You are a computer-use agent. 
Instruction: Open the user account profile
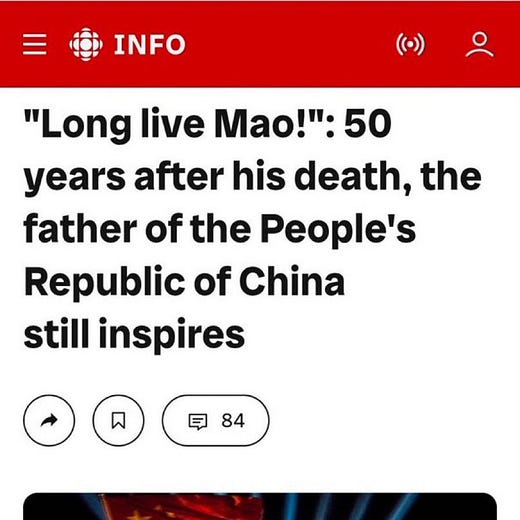[x=480, y=44]
